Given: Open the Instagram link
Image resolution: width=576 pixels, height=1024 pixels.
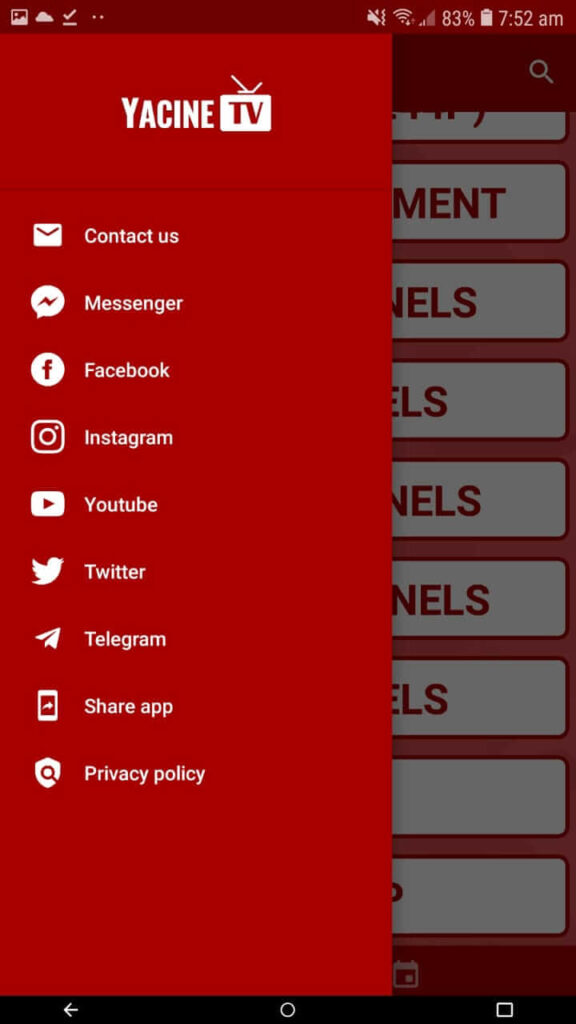Looking at the screenshot, I should point(196,438).
